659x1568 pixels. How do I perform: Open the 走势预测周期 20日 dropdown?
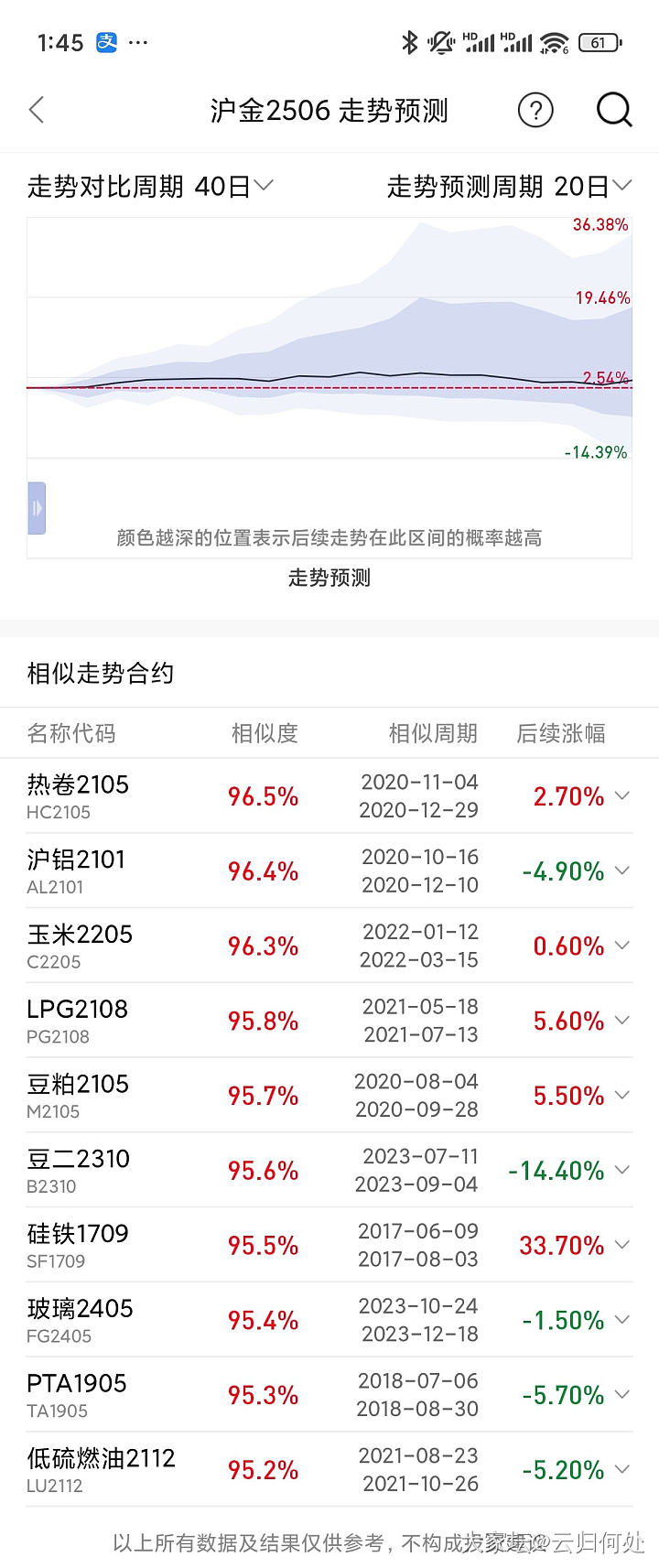(x=509, y=186)
